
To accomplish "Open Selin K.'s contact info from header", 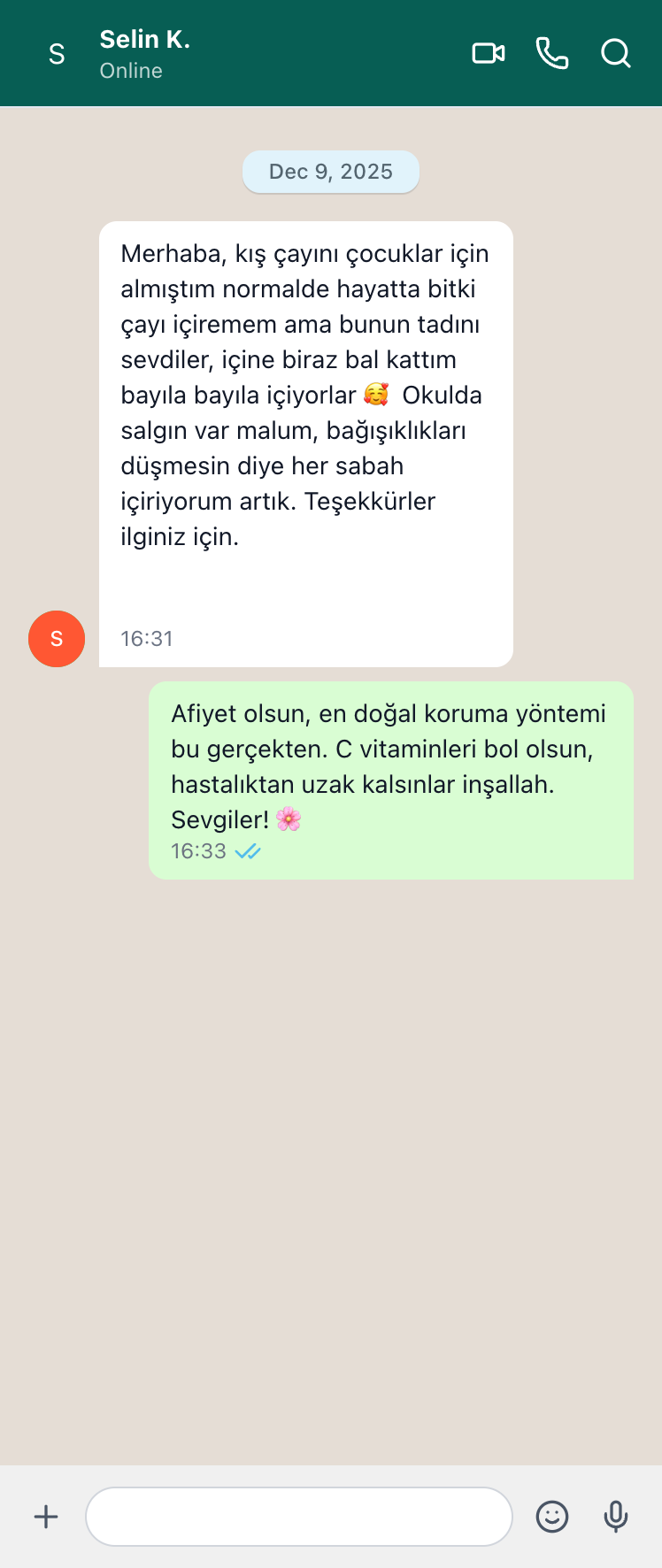I will 144,53.
